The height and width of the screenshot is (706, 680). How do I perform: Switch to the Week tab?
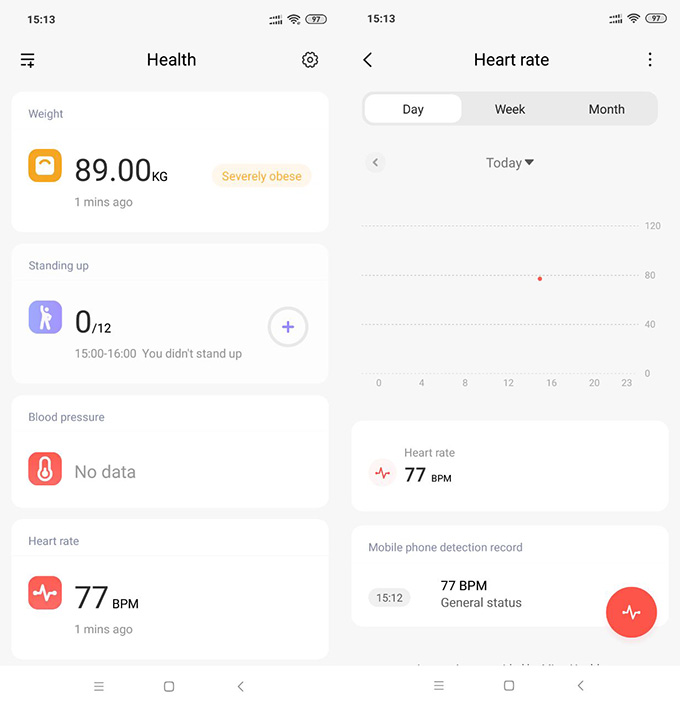coord(510,109)
